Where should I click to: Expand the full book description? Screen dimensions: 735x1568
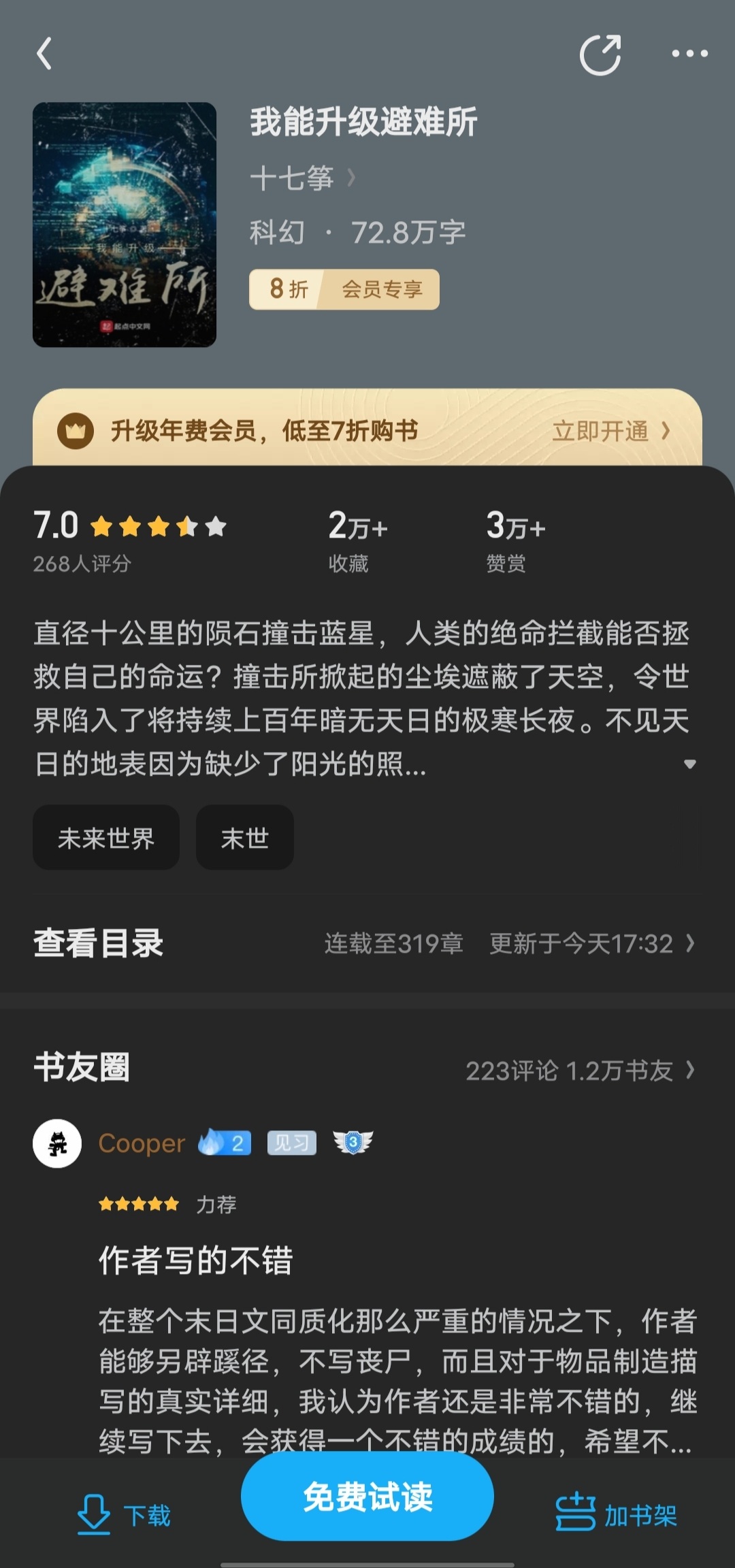point(689,764)
